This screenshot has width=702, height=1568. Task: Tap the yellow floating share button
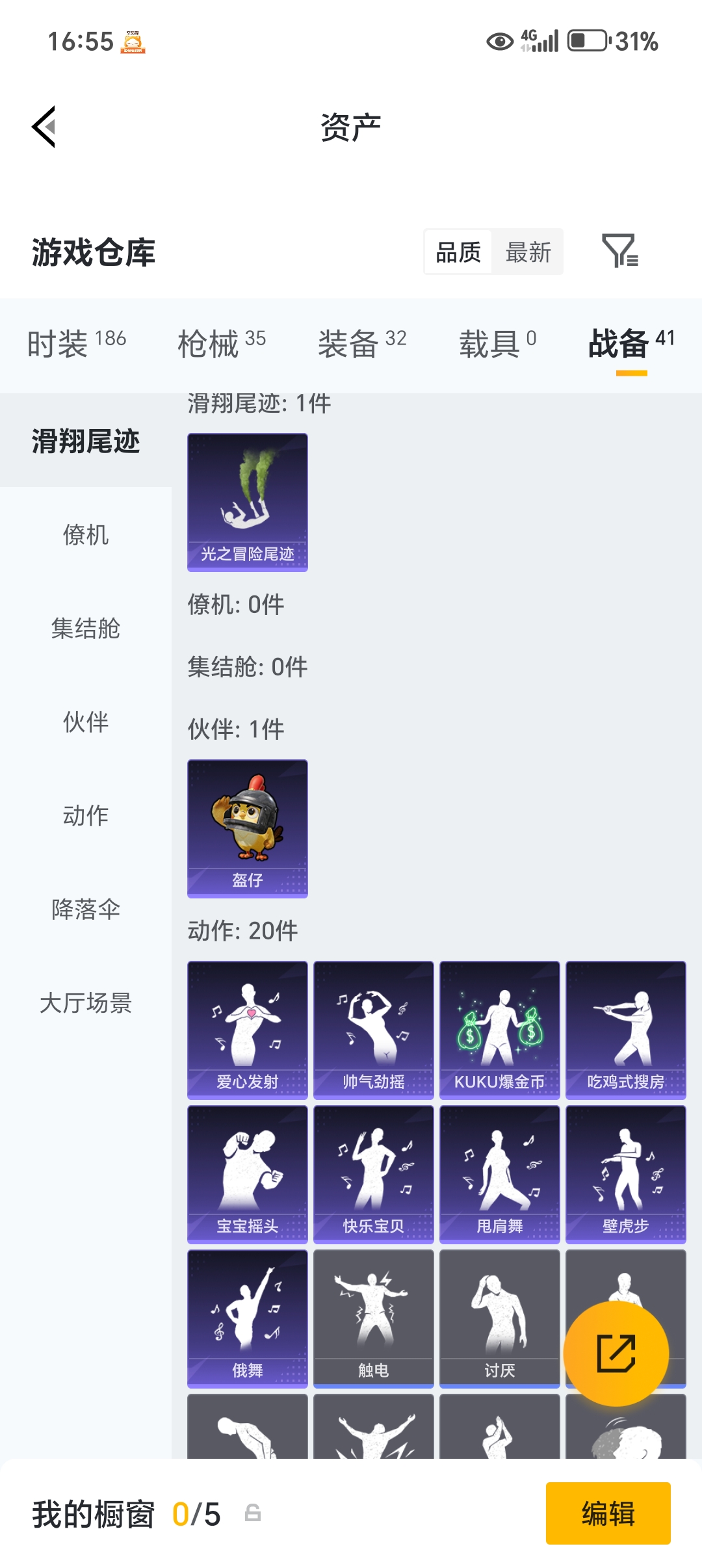[x=616, y=1353]
